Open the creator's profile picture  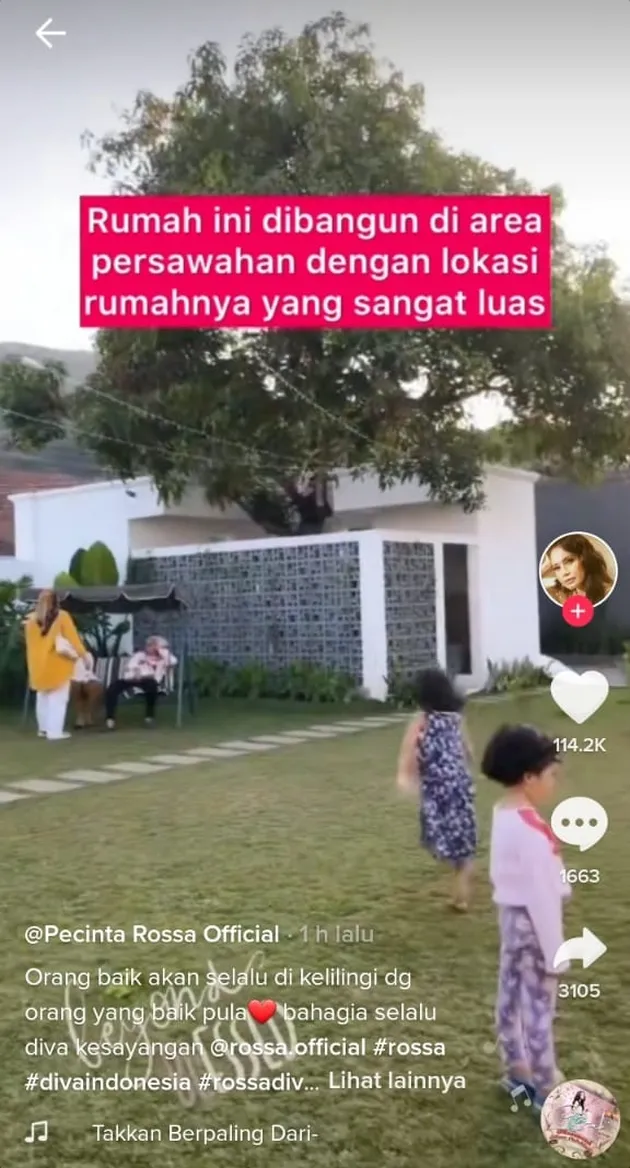click(577, 569)
